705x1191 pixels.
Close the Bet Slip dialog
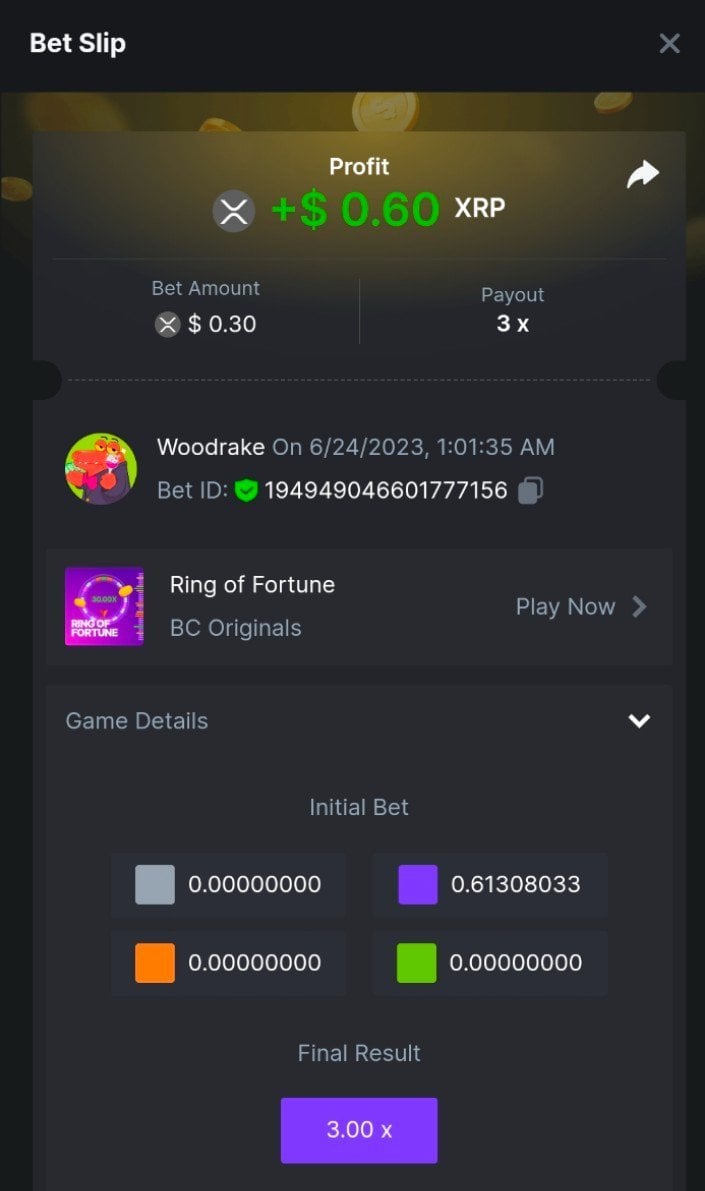[669, 43]
